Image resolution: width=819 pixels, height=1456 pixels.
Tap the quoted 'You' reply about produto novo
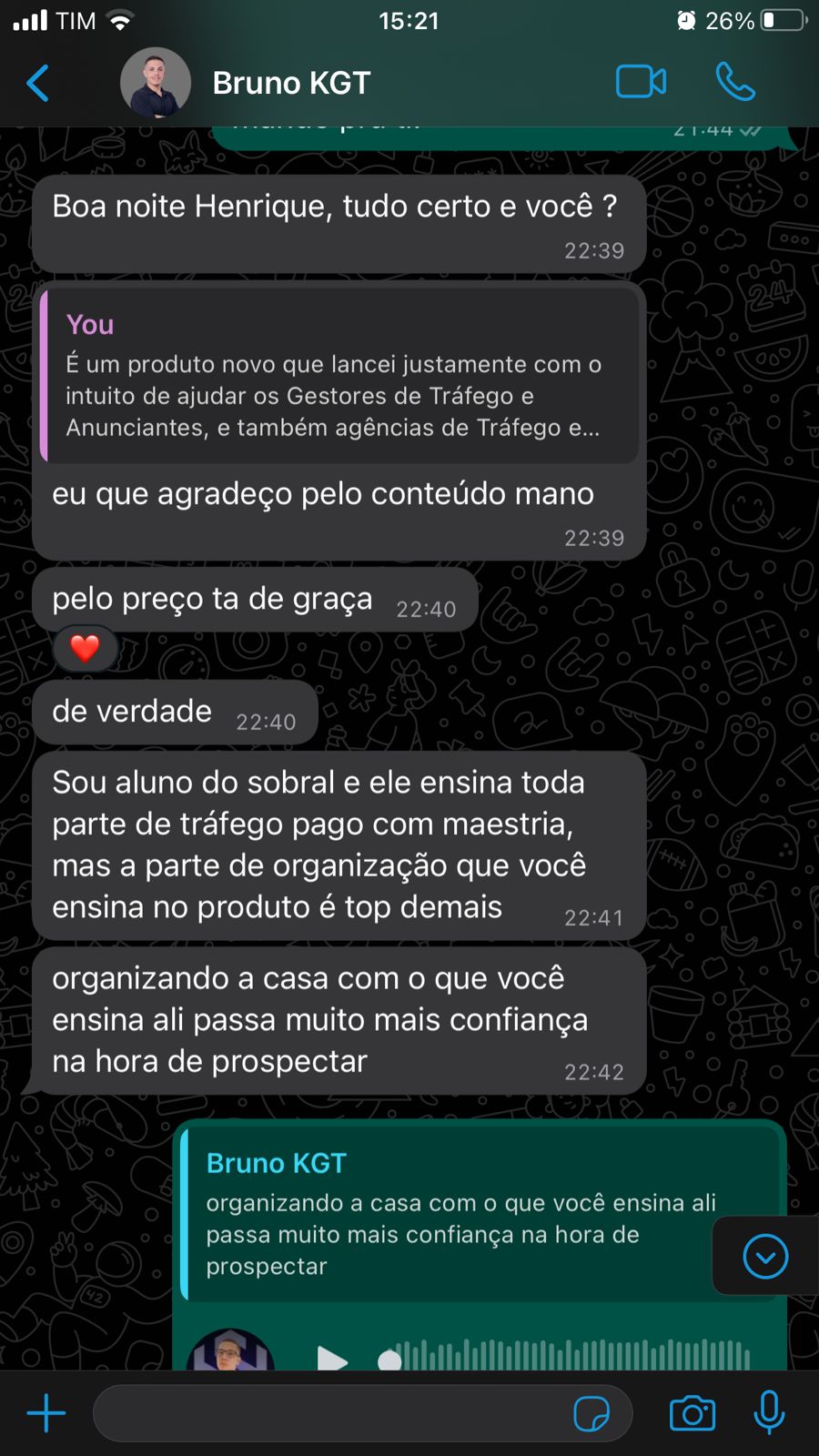(x=339, y=377)
